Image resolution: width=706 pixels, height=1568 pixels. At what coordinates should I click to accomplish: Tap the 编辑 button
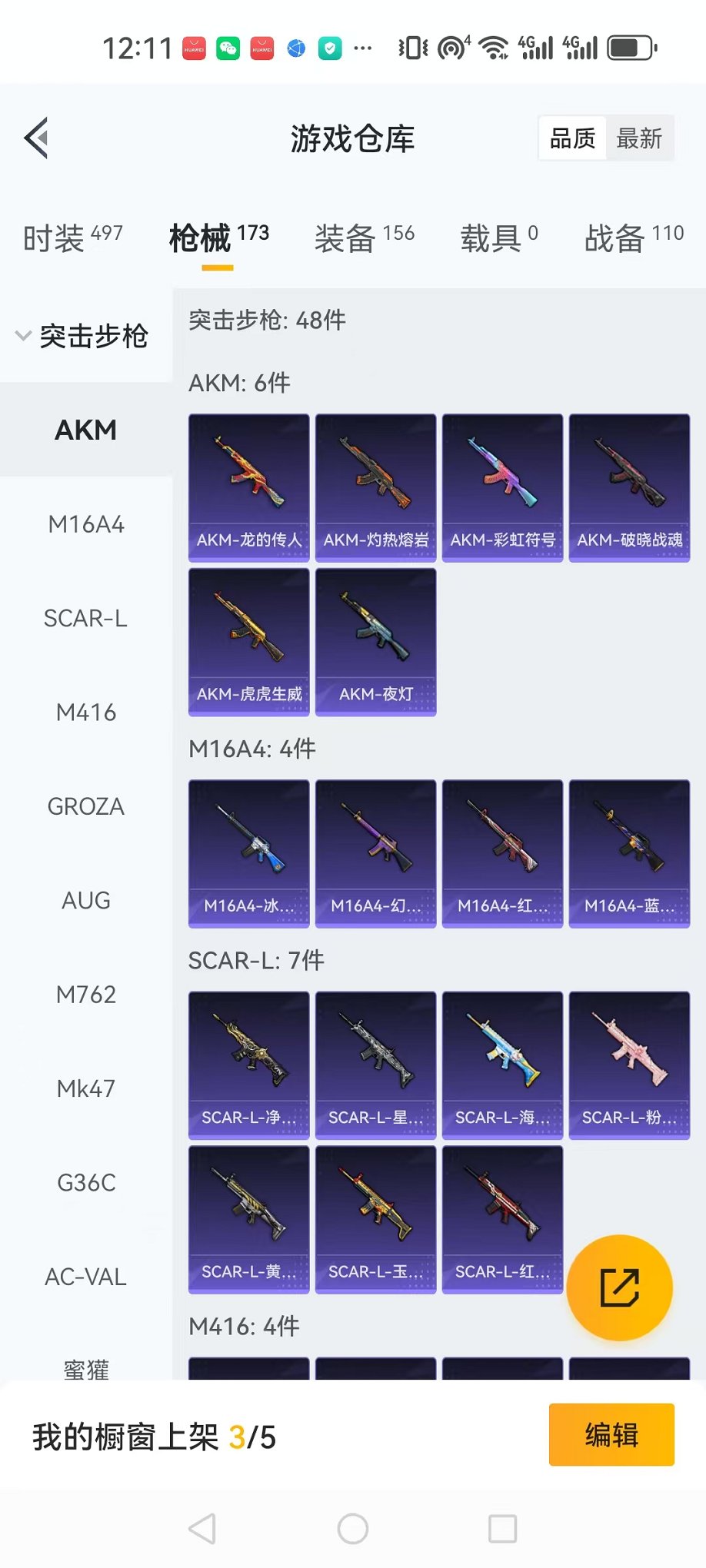tap(611, 1434)
